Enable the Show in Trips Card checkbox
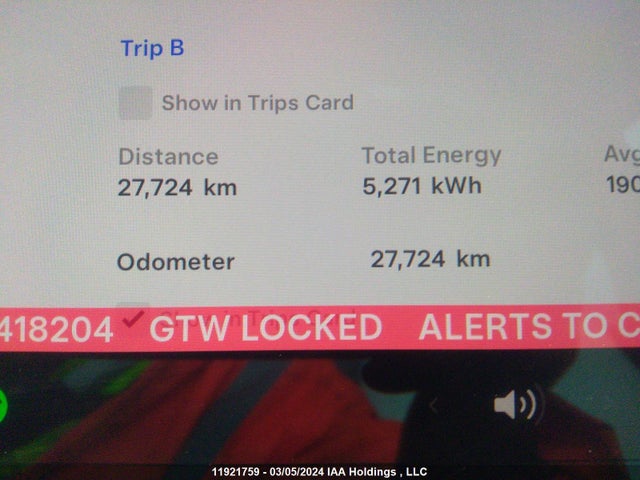 pos(135,103)
